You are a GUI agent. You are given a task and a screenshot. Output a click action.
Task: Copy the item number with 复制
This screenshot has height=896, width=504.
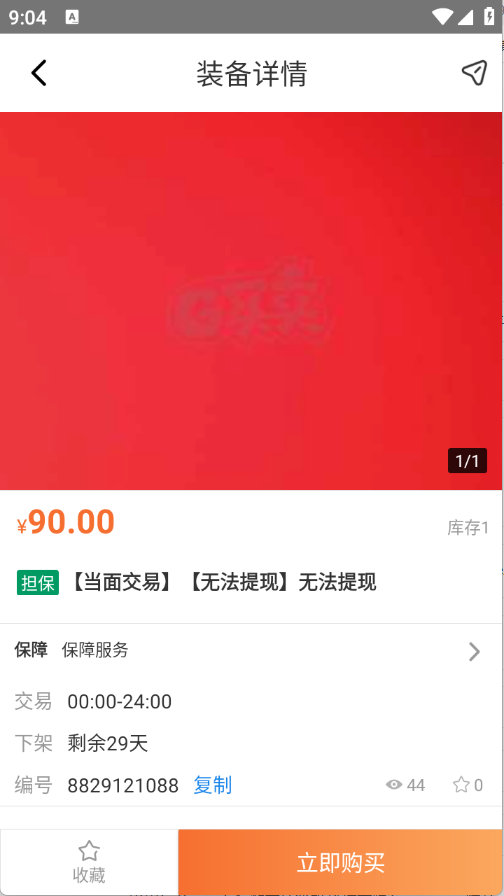click(213, 785)
